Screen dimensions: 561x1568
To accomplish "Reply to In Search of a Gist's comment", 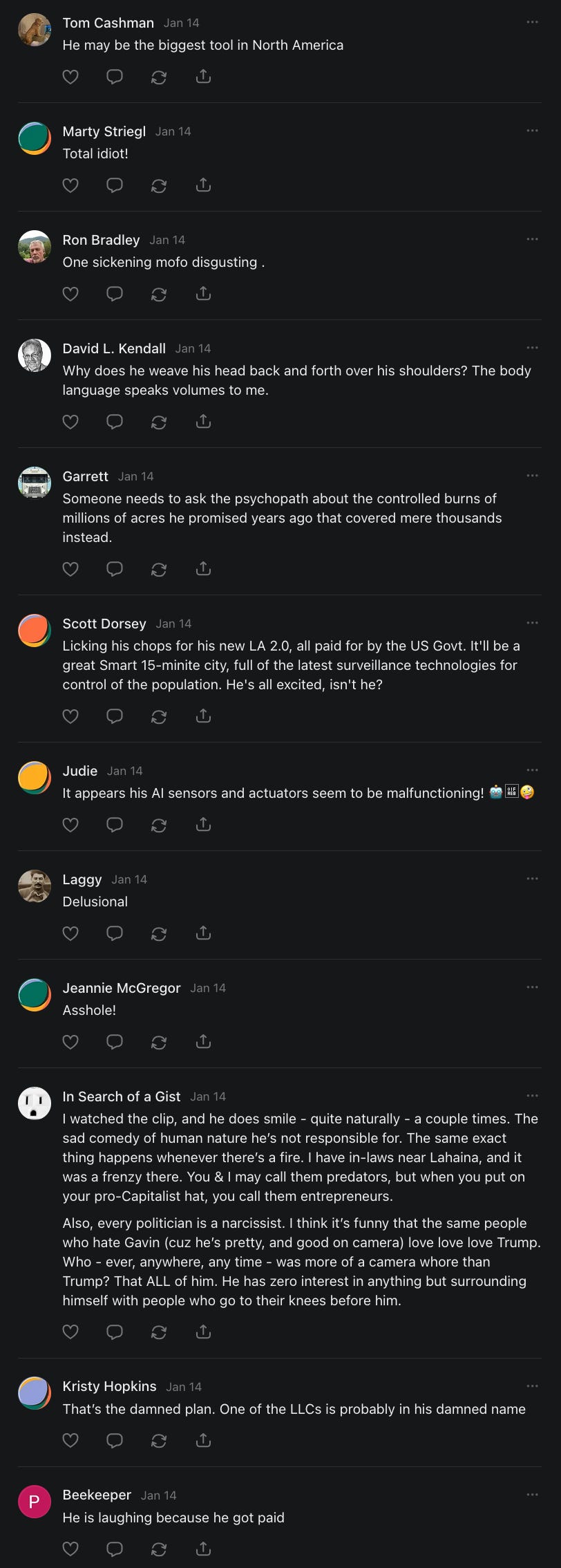I will pos(115,1332).
